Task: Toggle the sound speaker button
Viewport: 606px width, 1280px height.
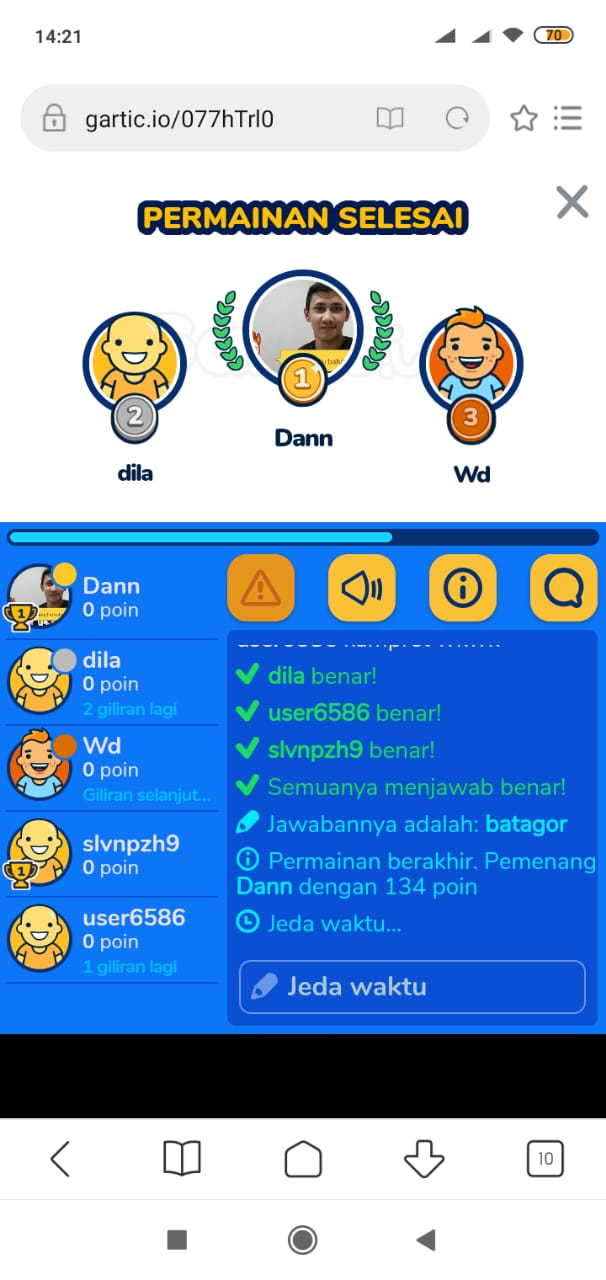Action: (362, 588)
